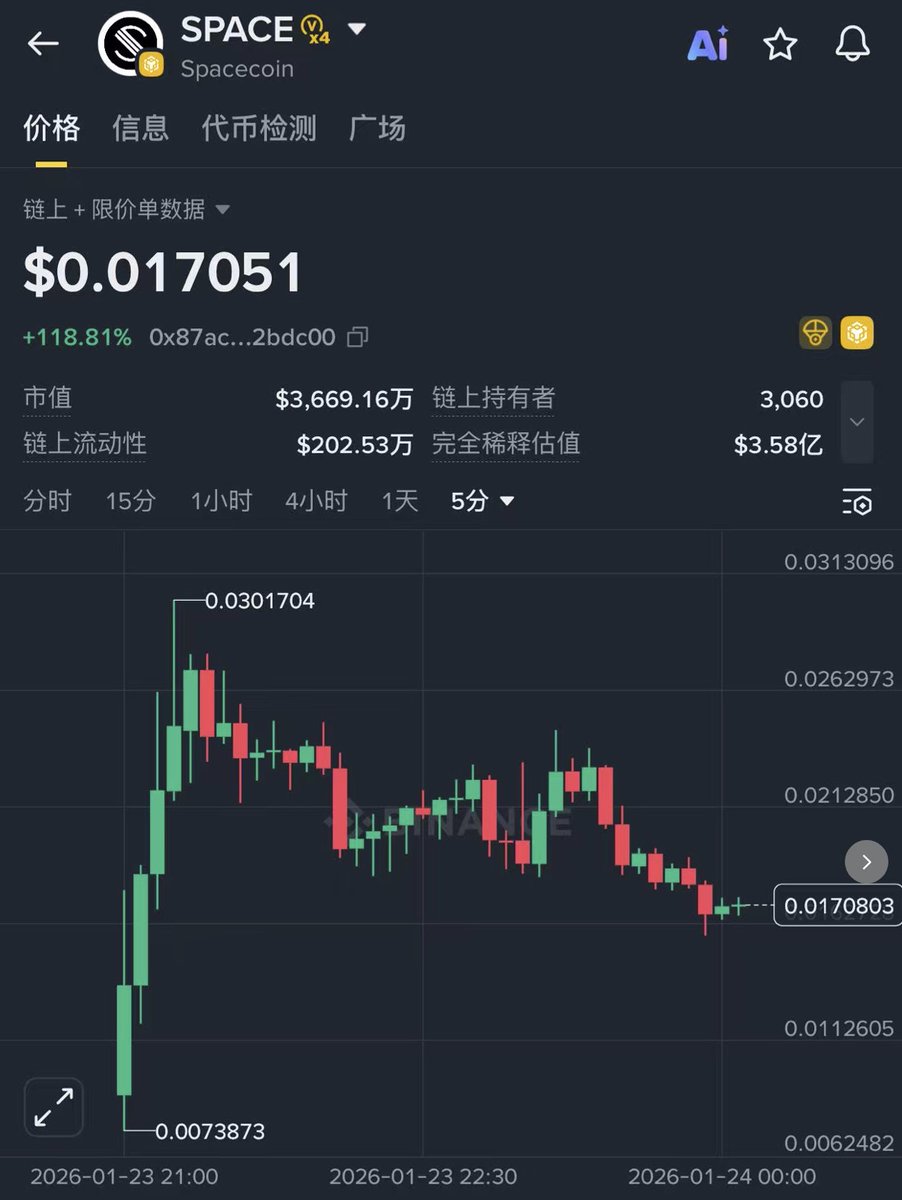Jump to latest candle with arrow button
902x1200 pixels.
[x=866, y=862]
